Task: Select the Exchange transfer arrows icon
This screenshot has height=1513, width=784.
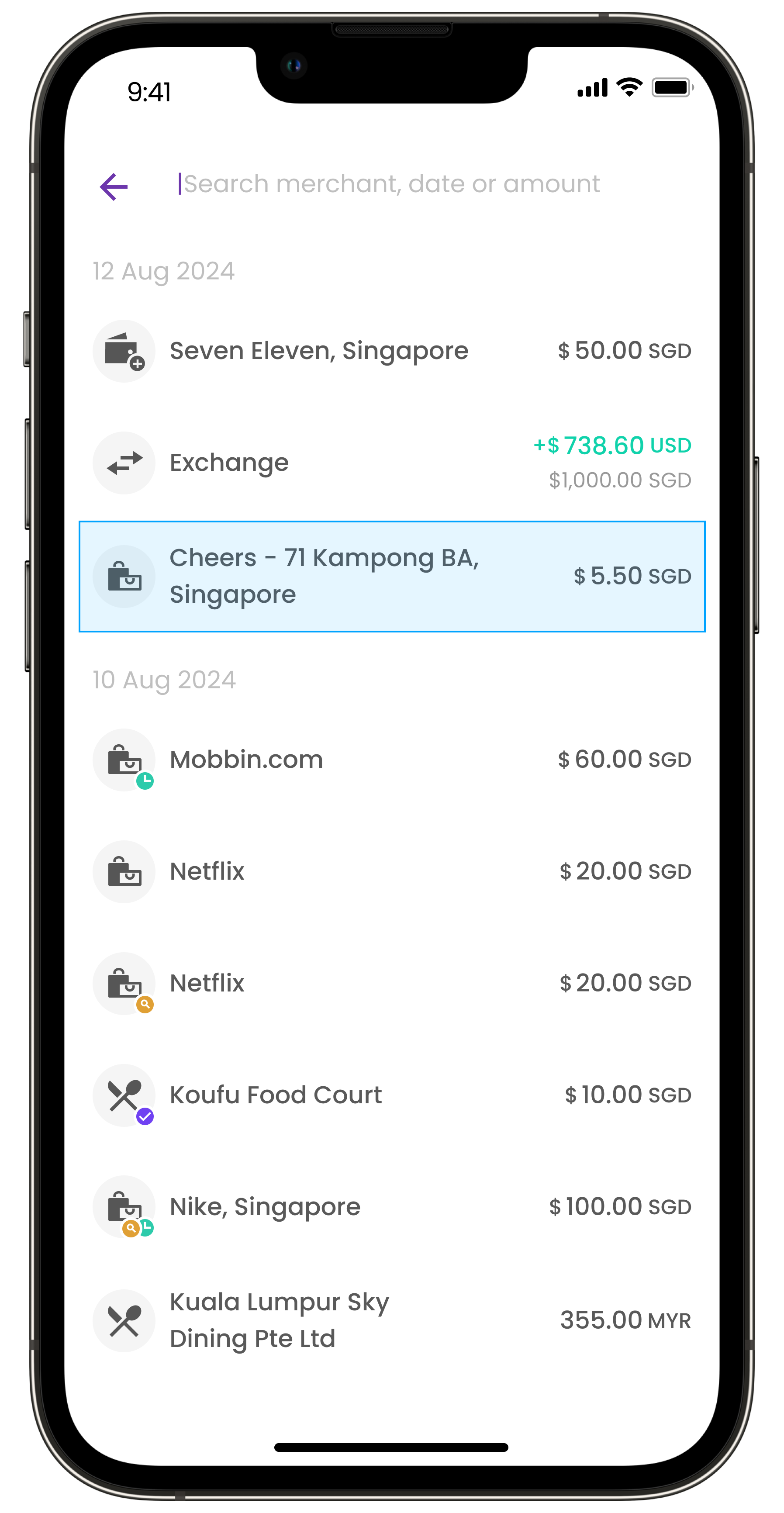Action: 123,462
